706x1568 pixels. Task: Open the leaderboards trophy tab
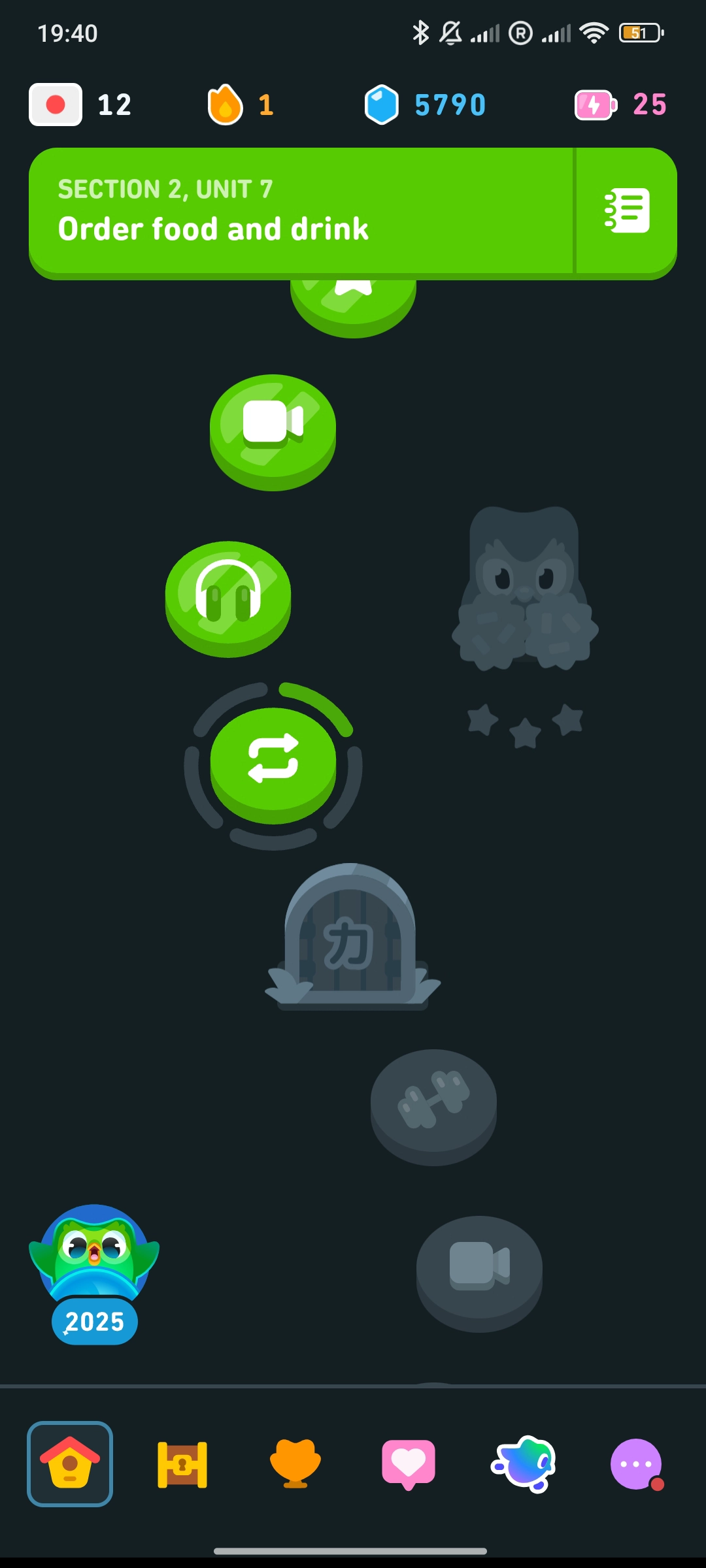[294, 1465]
